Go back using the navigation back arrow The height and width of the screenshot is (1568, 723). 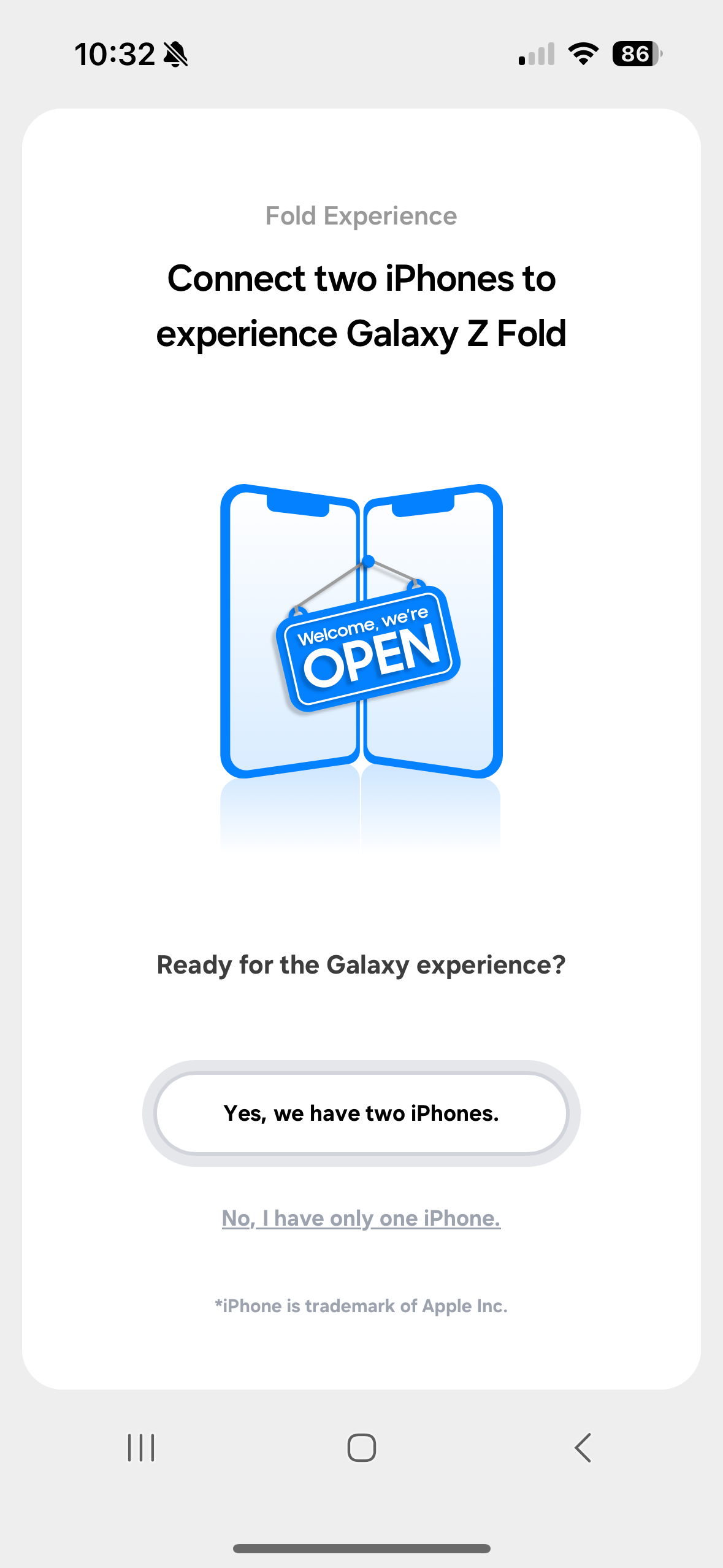click(x=583, y=1448)
